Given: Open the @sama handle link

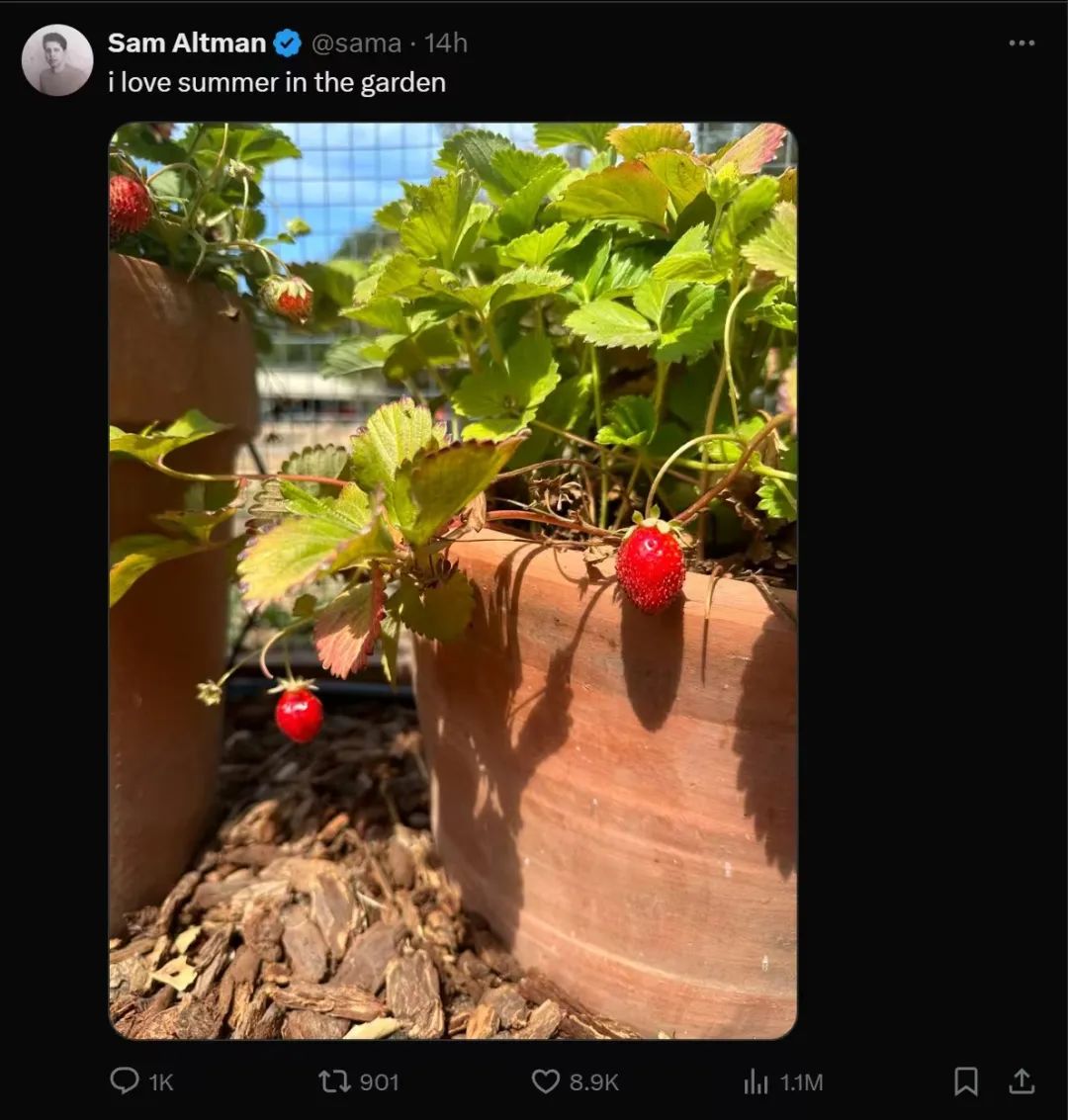Looking at the screenshot, I should [356, 43].
